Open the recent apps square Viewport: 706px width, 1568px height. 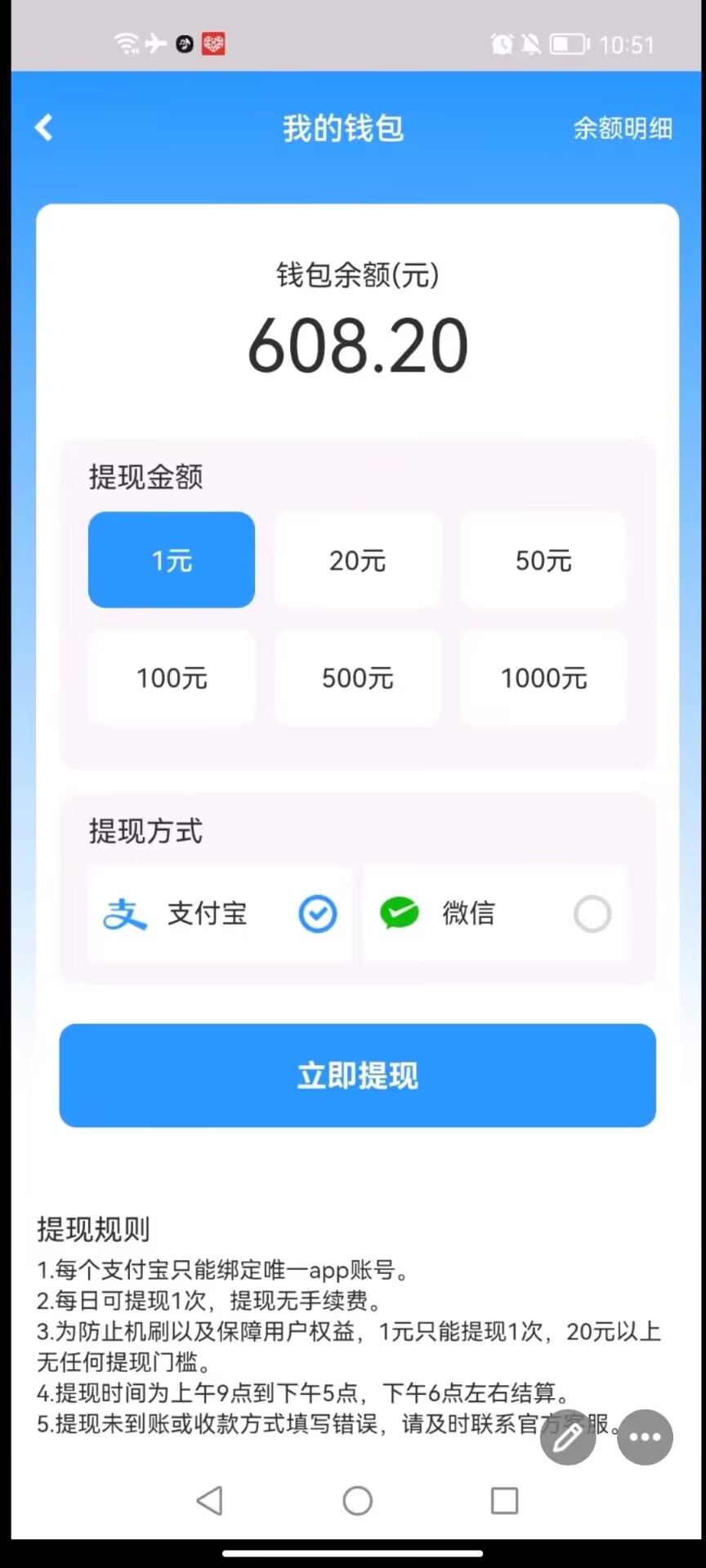[x=504, y=1500]
